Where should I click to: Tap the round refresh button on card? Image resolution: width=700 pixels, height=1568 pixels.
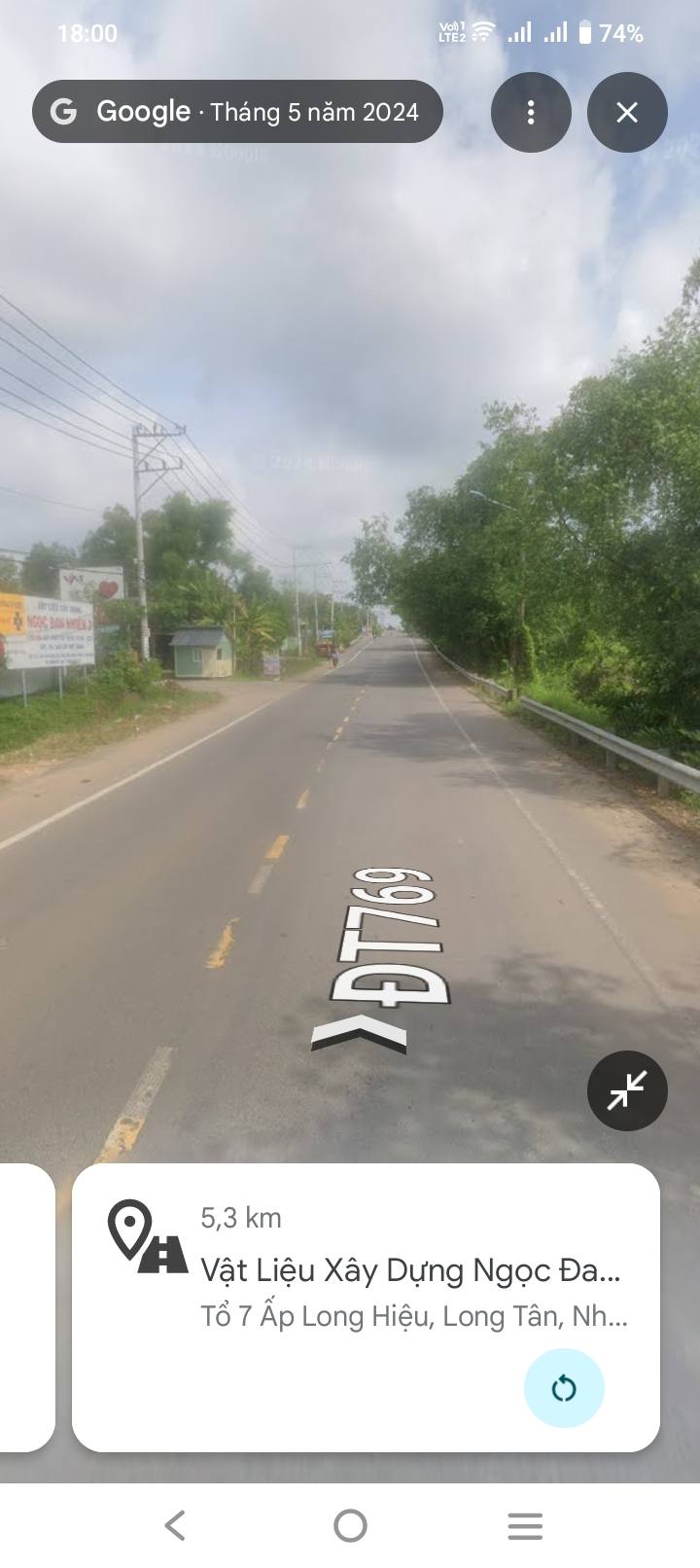564,1388
